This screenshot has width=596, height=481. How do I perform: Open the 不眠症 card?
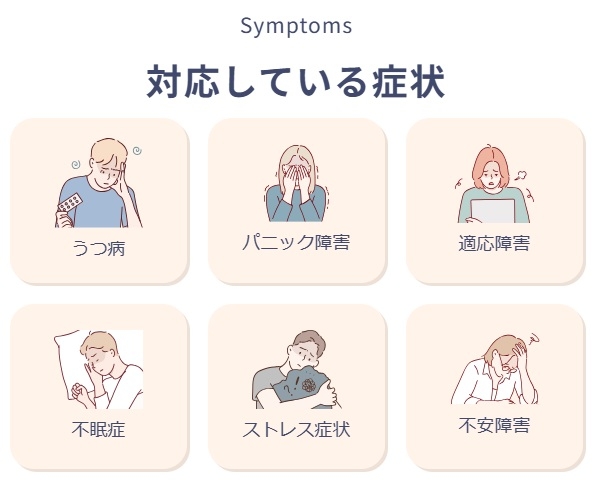pos(99,387)
